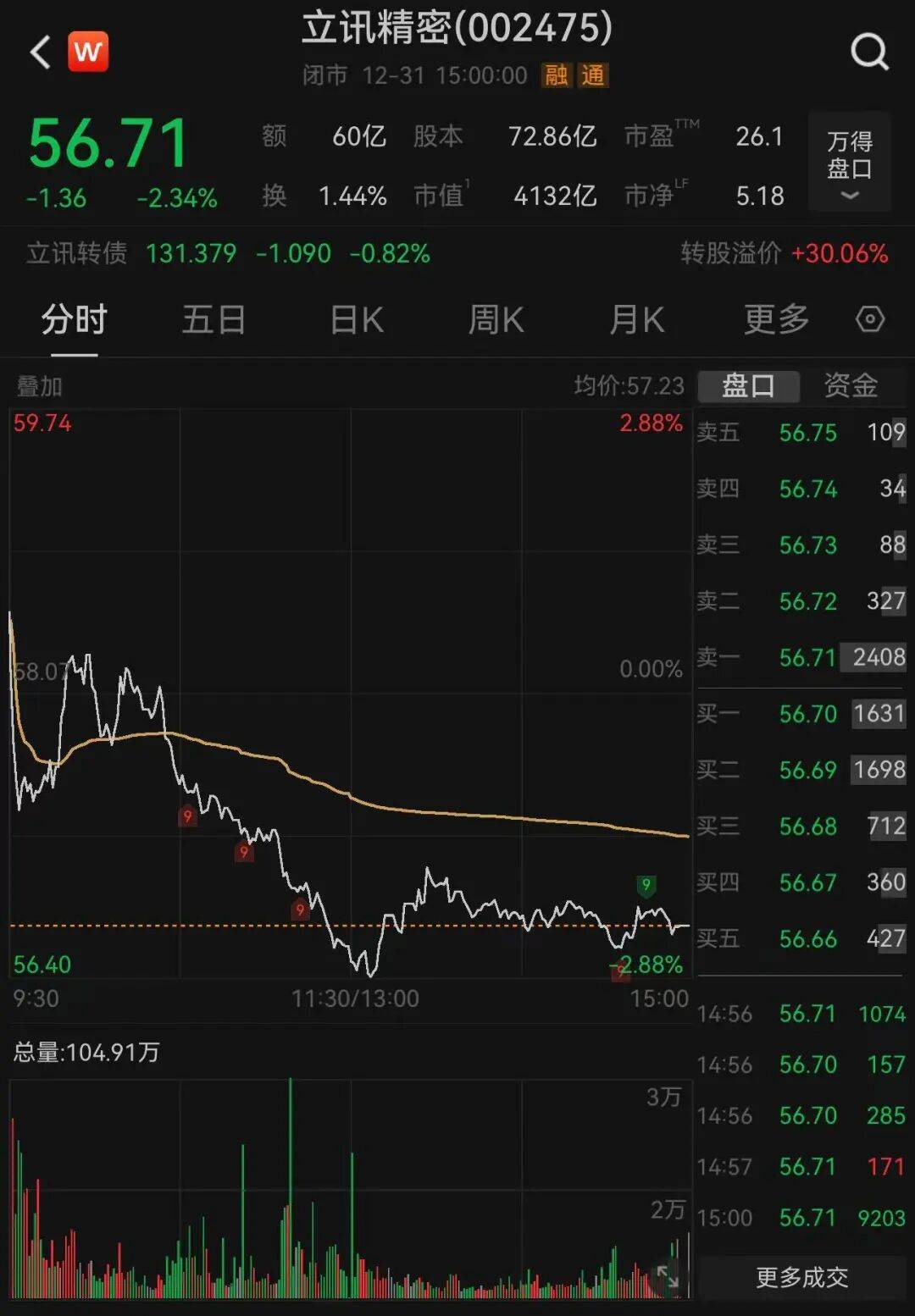915x1316 pixels.
Task: Select the 盘口 order book tab
Action: pos(748,386)
